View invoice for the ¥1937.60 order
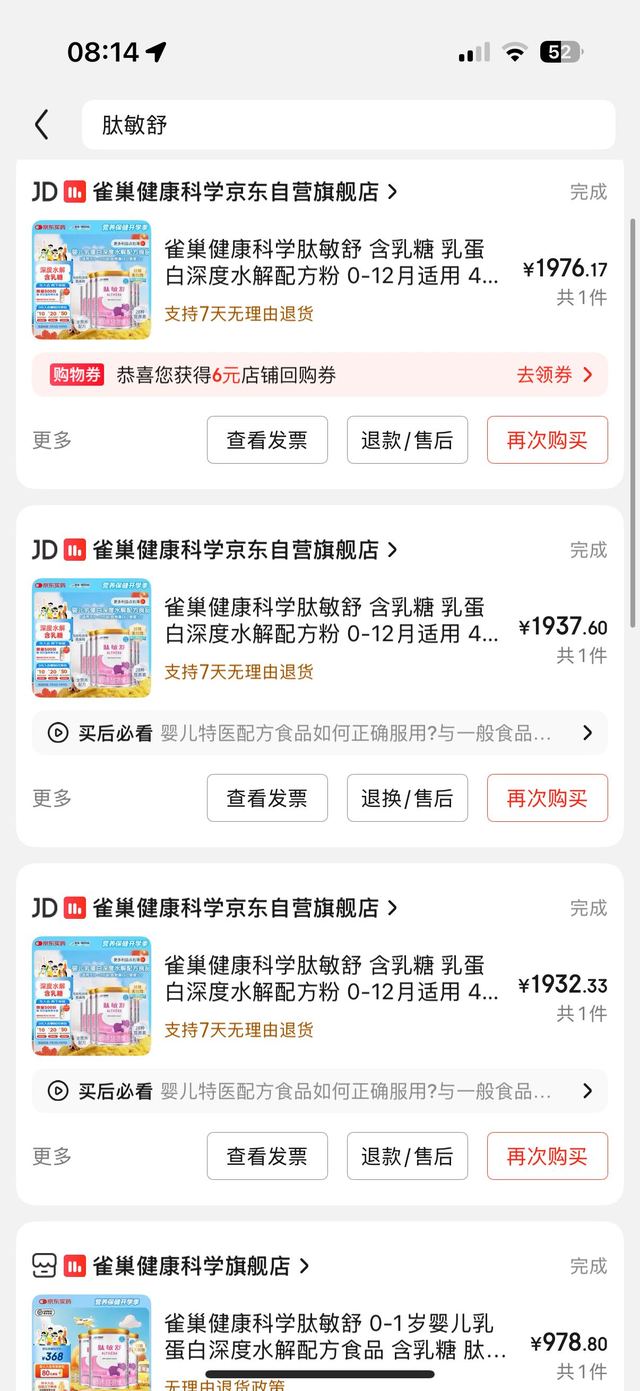 tap(267, 798)
